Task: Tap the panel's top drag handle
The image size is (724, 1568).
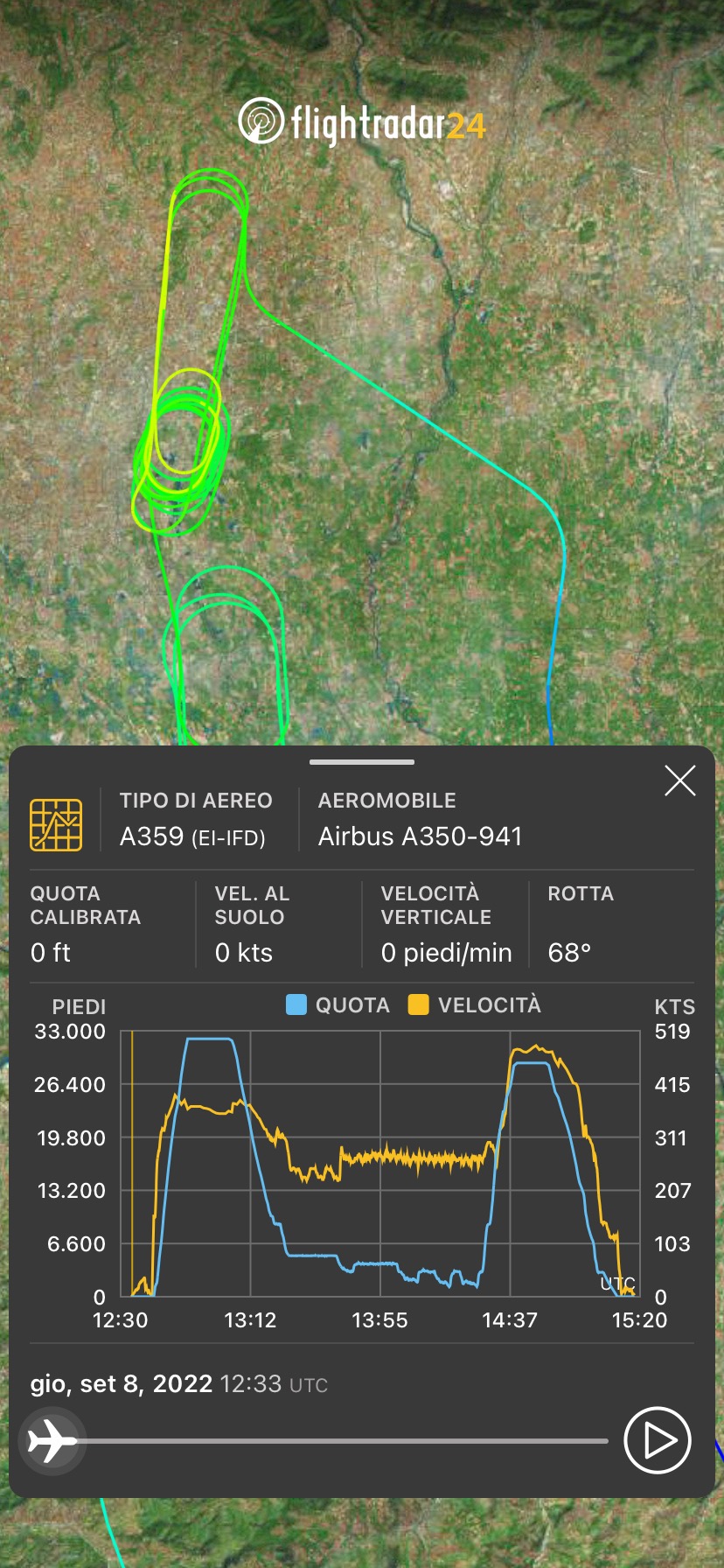Action: (x=361, y=762)
